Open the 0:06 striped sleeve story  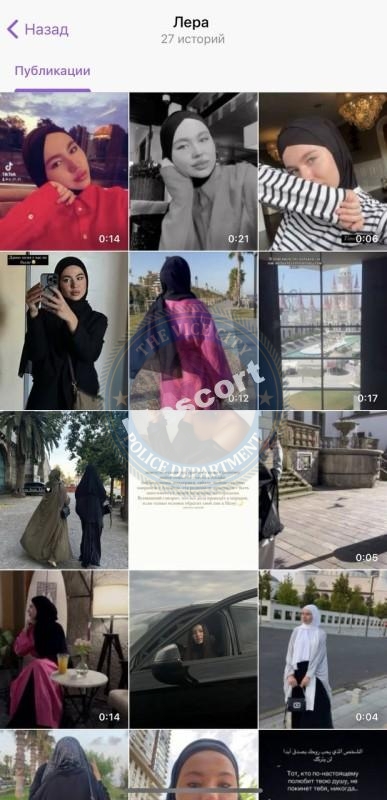323,171
